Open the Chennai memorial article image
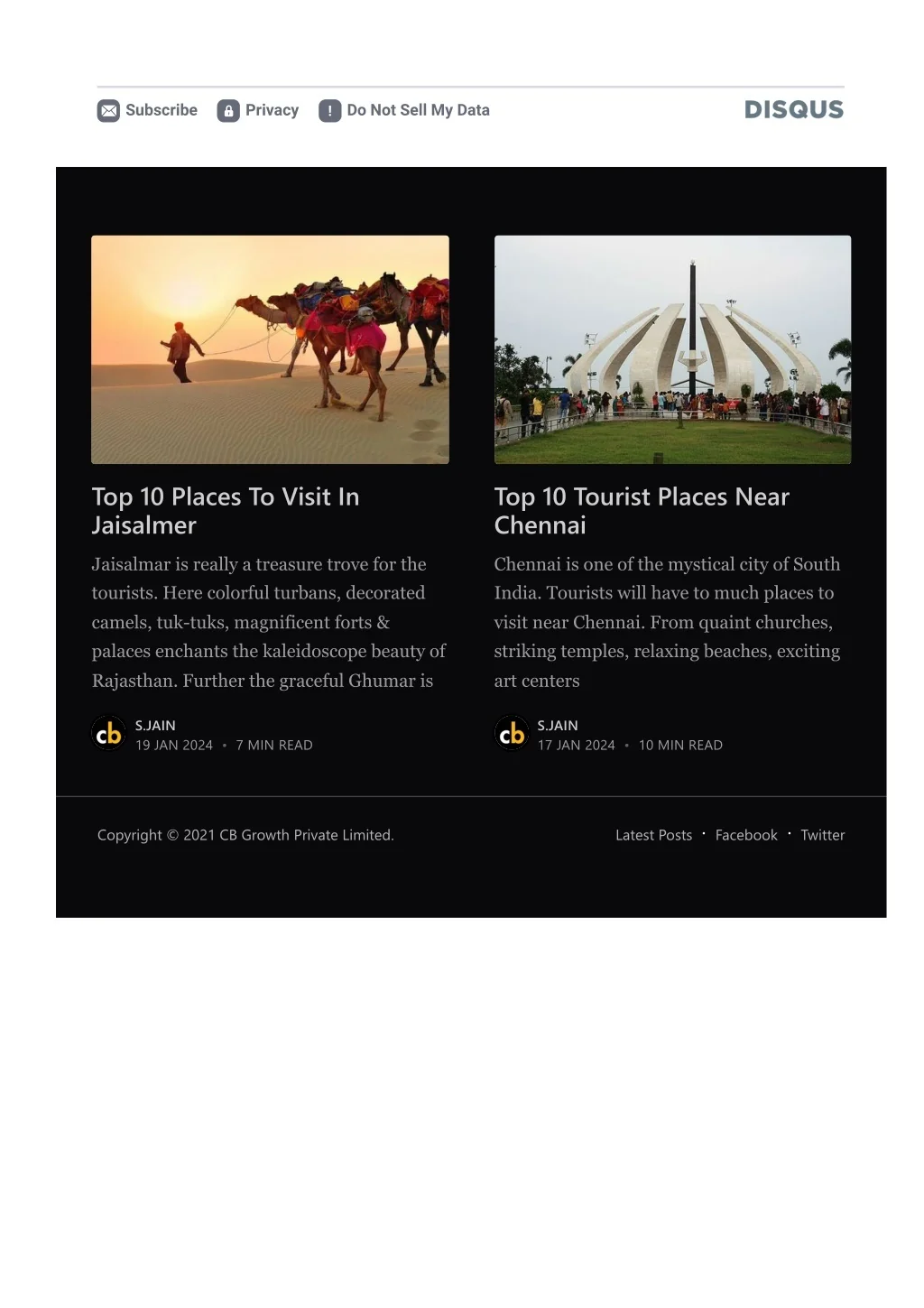924x1308 pixels. (x=672, y=349)
